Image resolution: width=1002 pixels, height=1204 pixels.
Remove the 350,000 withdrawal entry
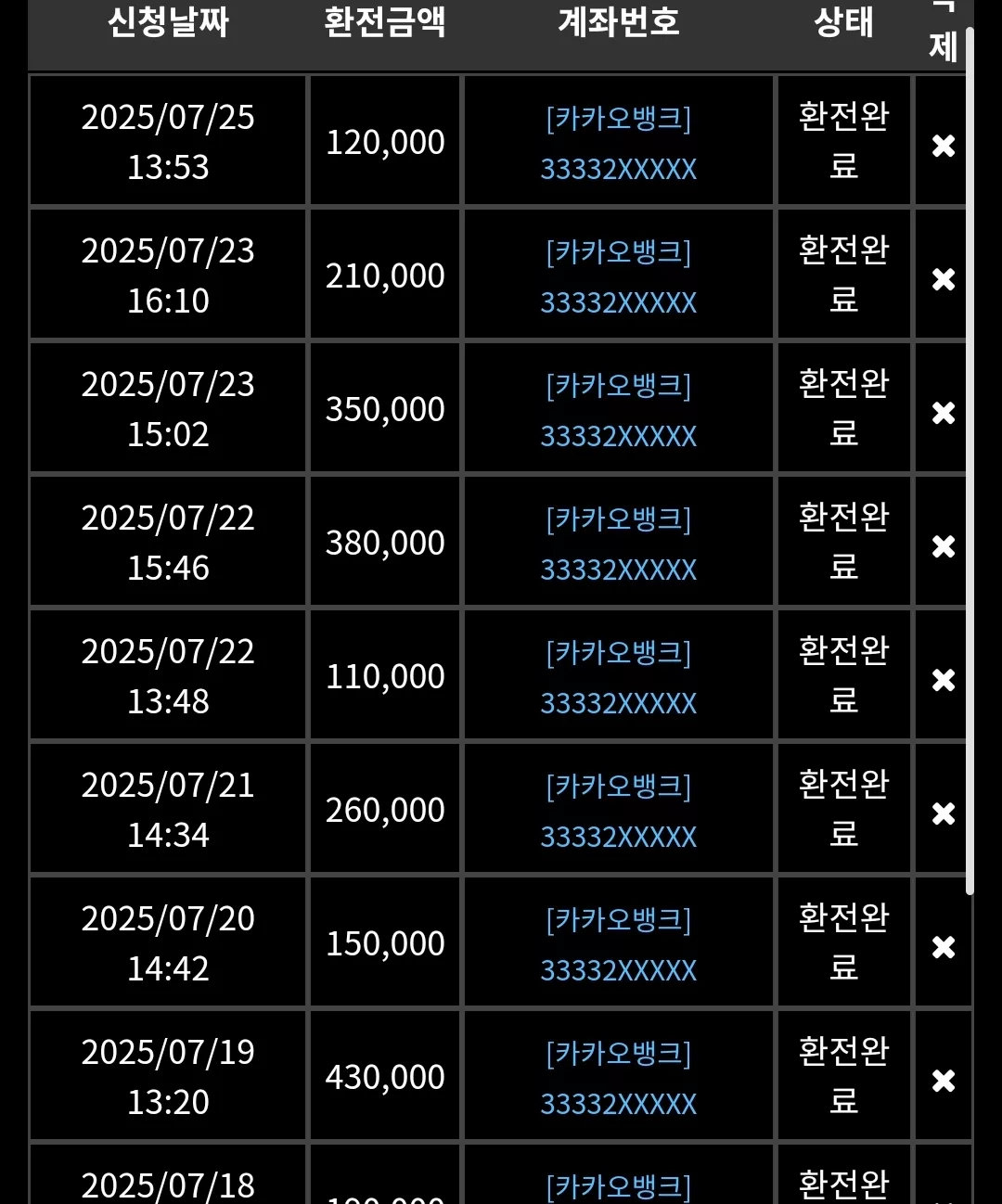[944, 413]
